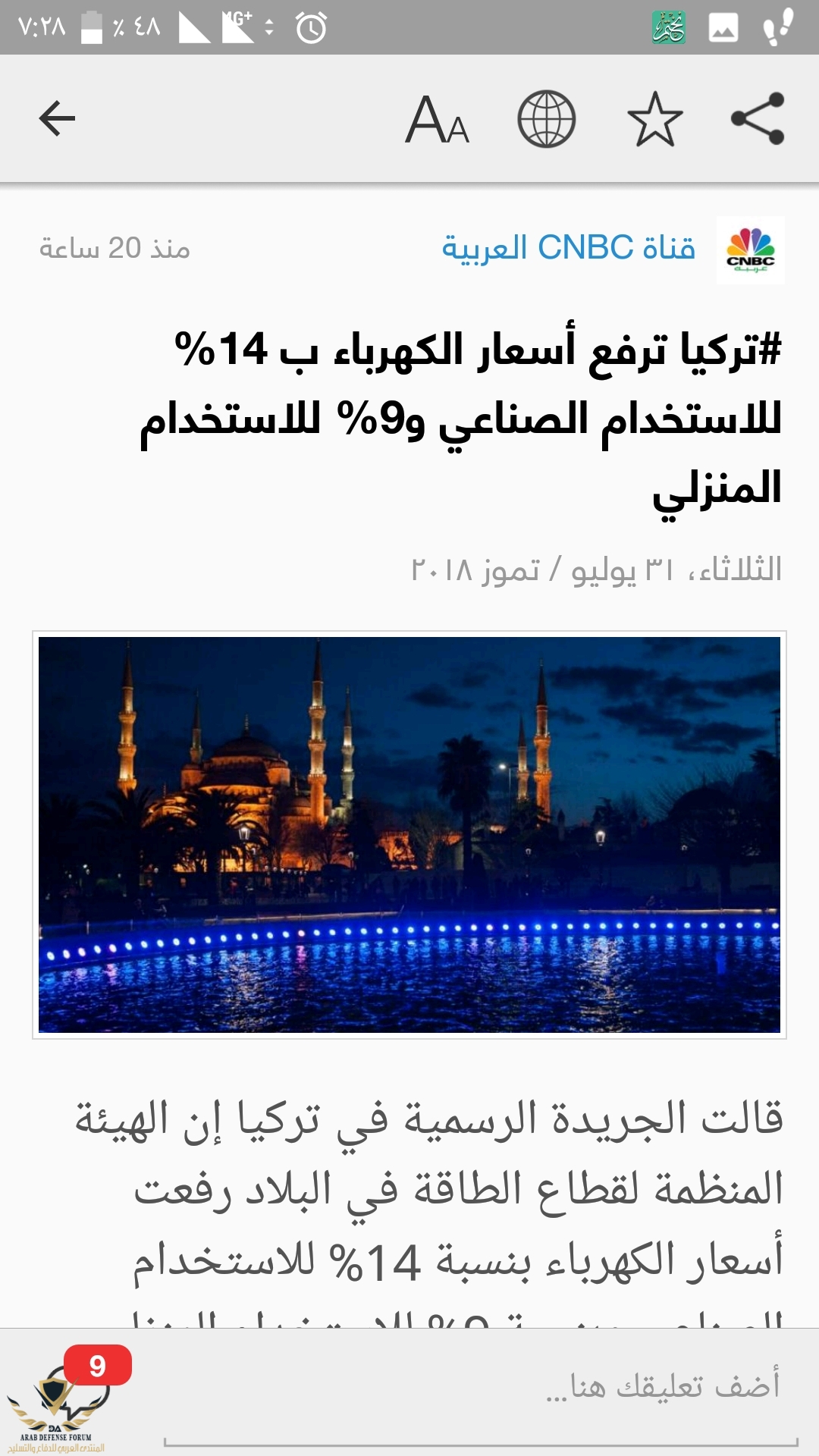Screen dimensions: 819x1456
Task: View the mosque article image
Action: pos(409,834)
